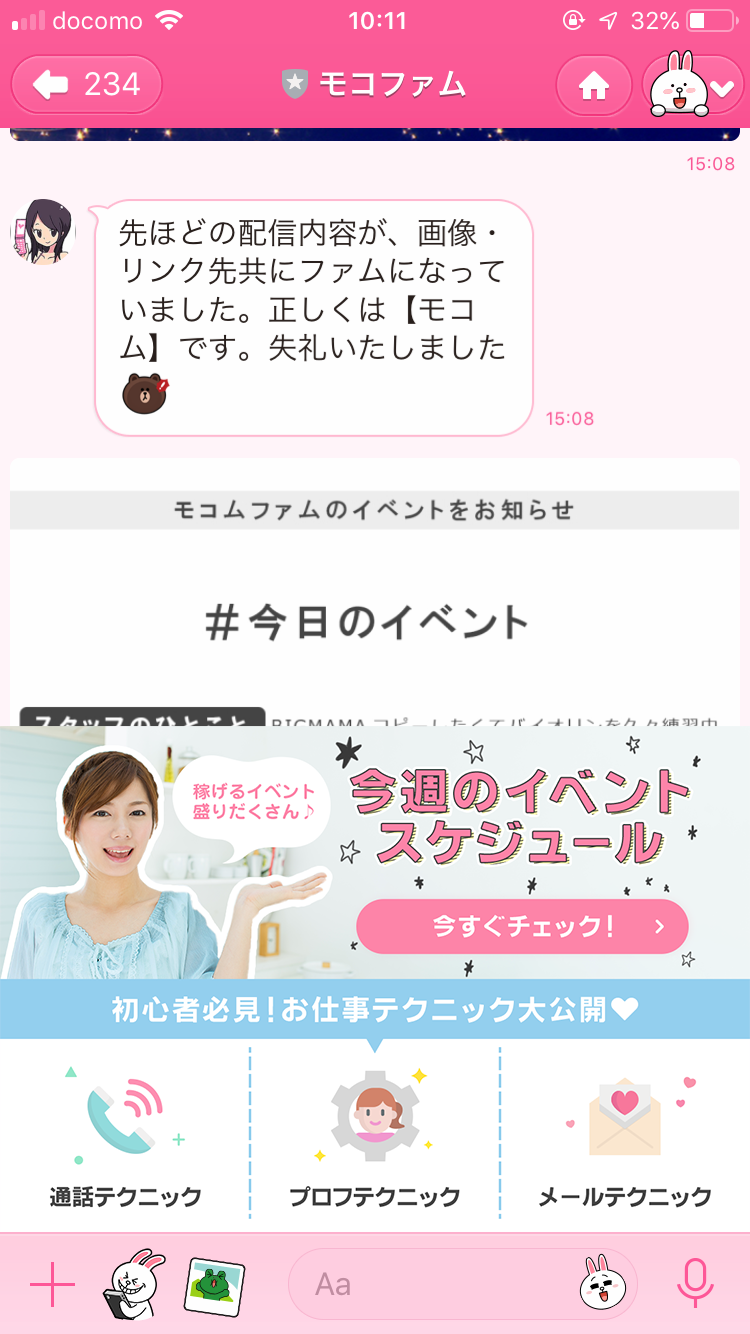Open the メールテクニック envelope icon
Viewport: 750px width, 1334px height.
pos(623,1115)
